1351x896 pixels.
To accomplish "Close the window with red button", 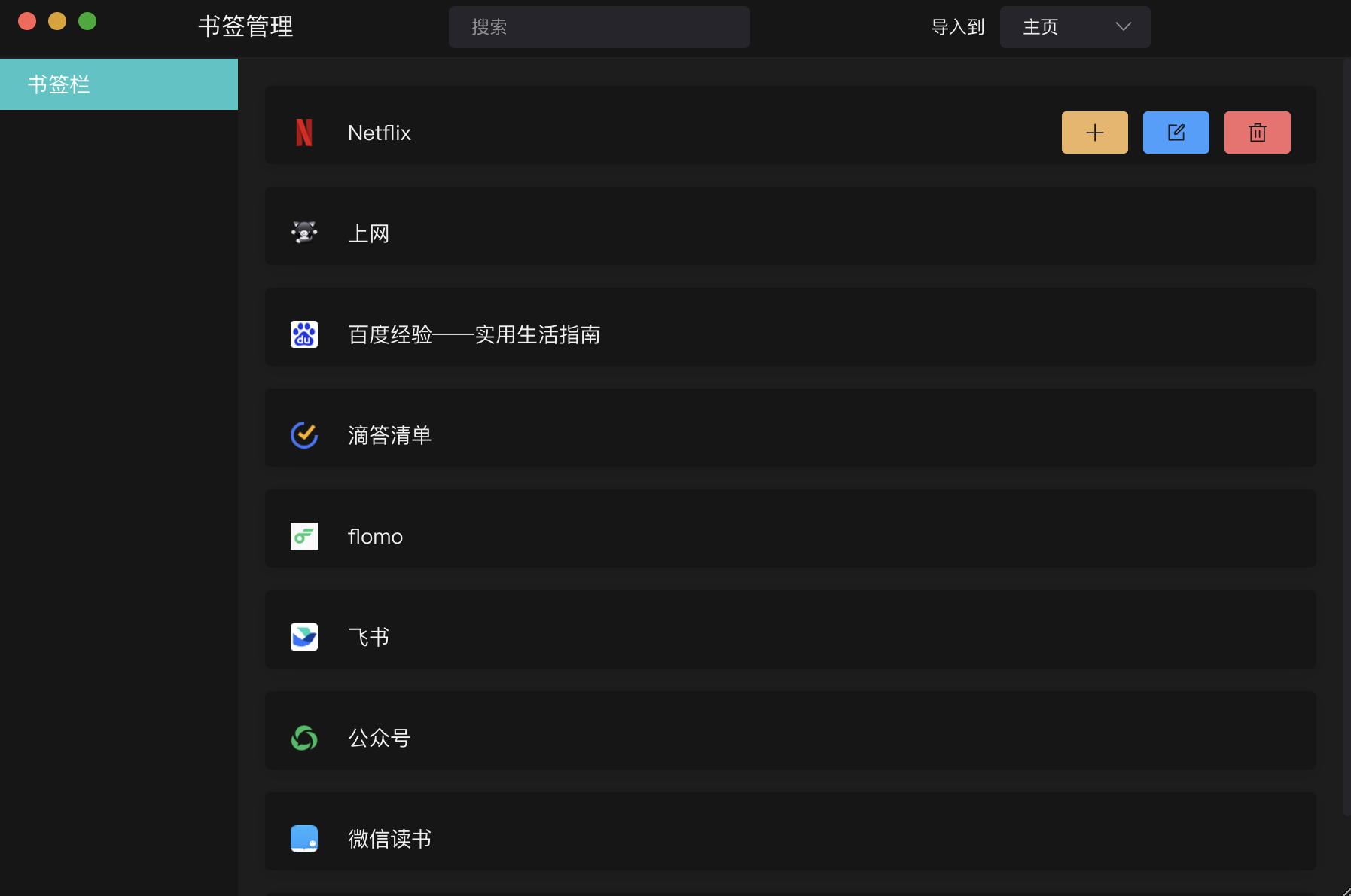I will (x=27, y=21).
